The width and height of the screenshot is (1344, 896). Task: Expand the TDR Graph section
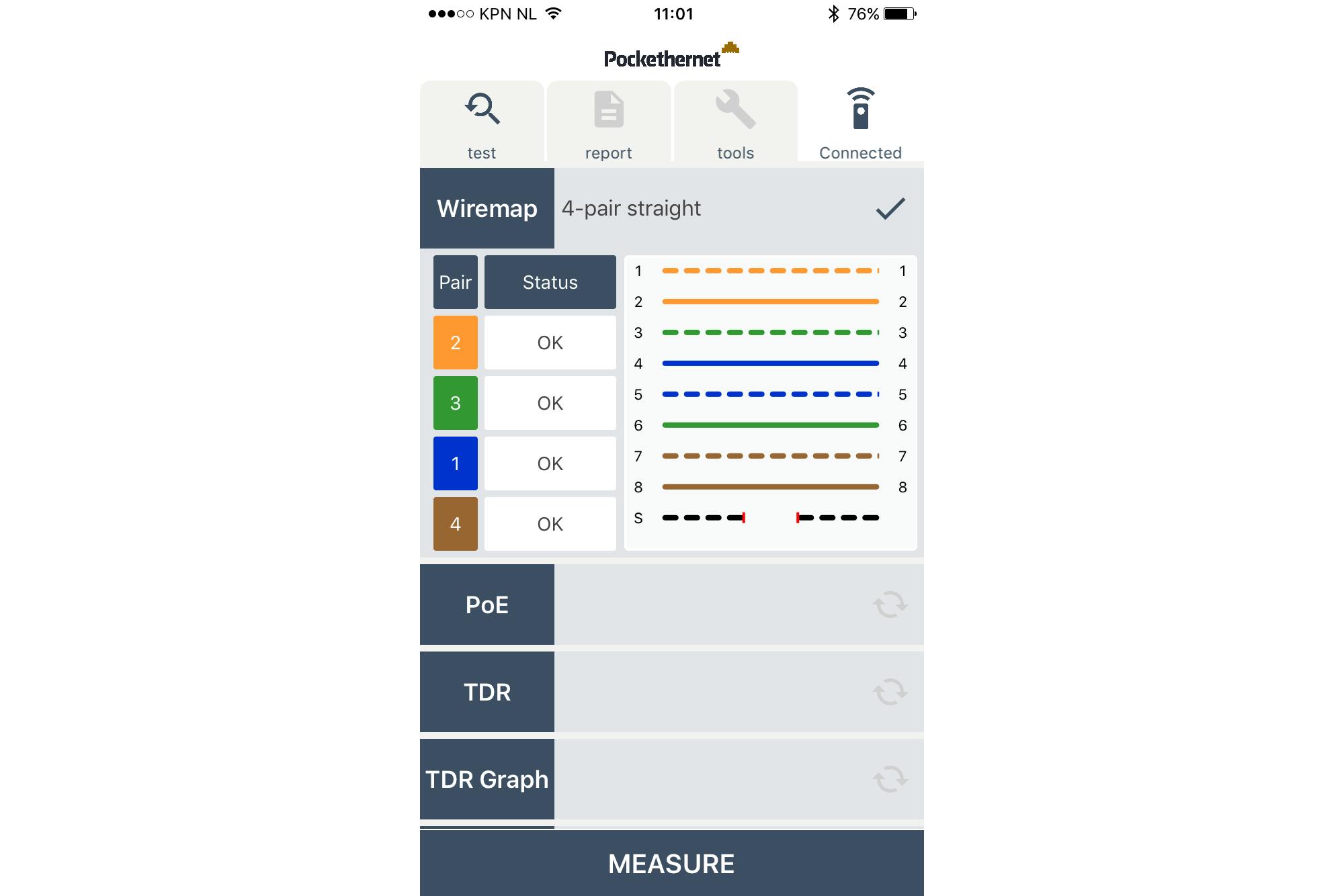click(x=487, y=779)
